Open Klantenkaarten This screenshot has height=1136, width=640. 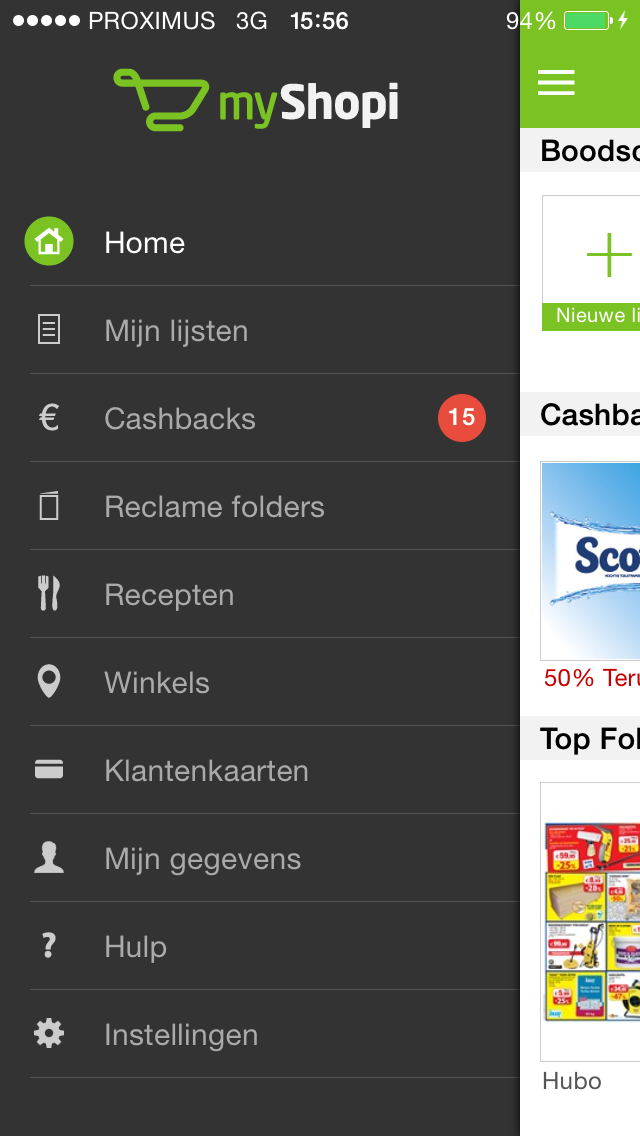pyautogui.click(x=260, y=770)
